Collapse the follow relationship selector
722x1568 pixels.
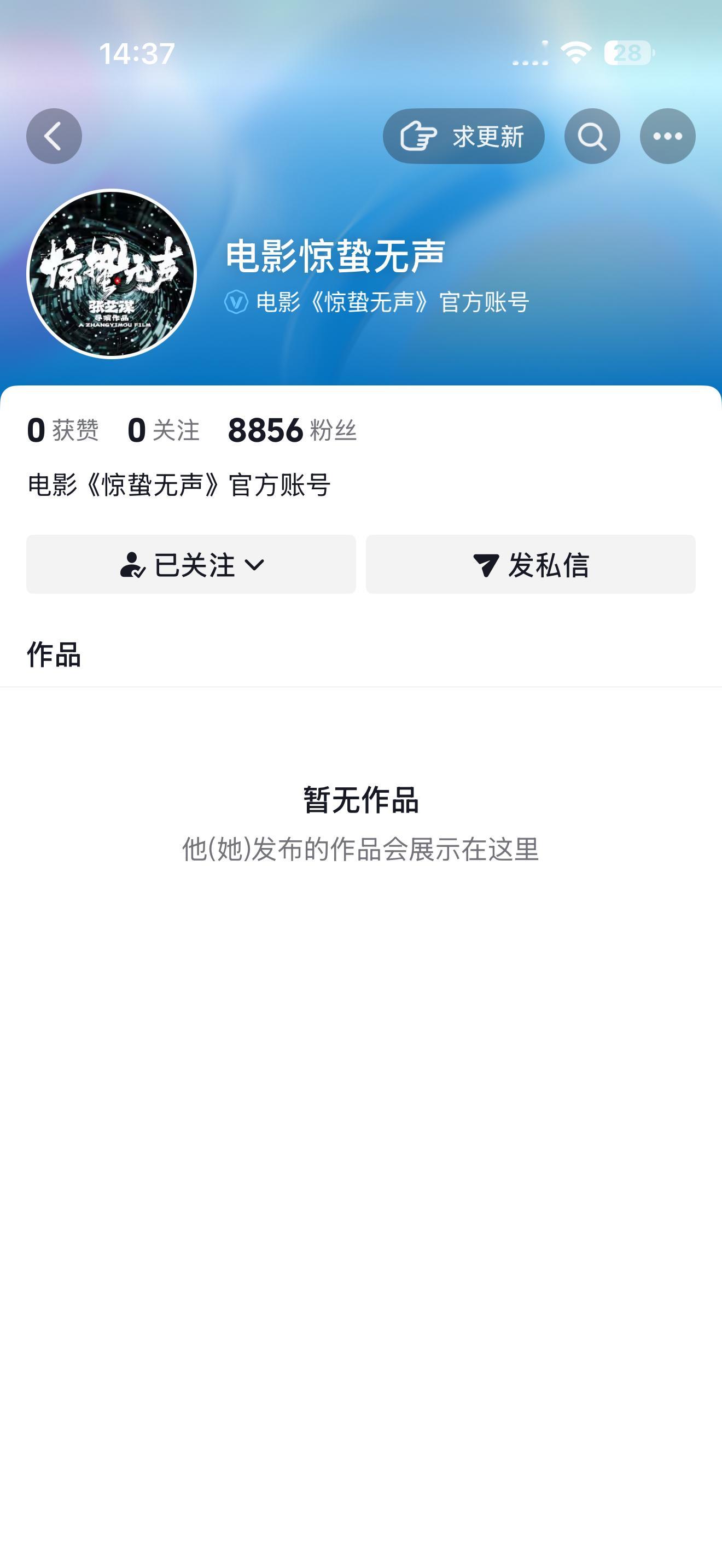point(255,565)
